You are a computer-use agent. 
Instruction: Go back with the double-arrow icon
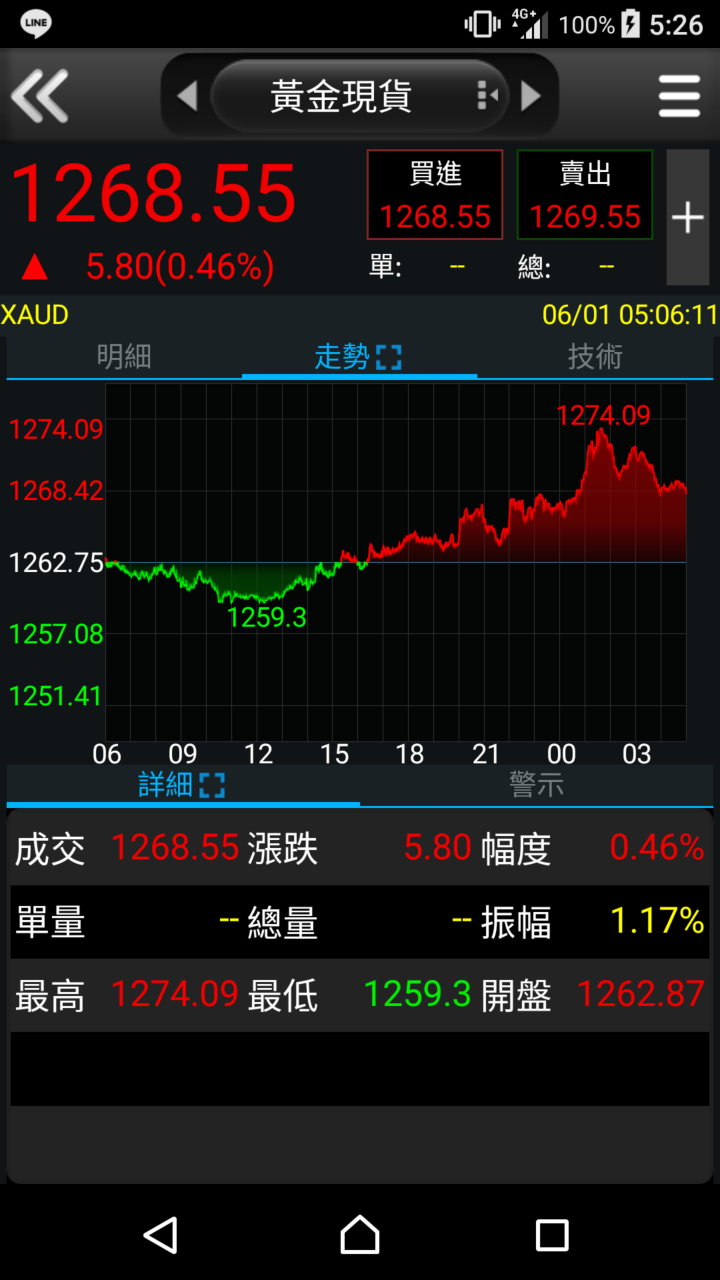(x=40, y=96)
